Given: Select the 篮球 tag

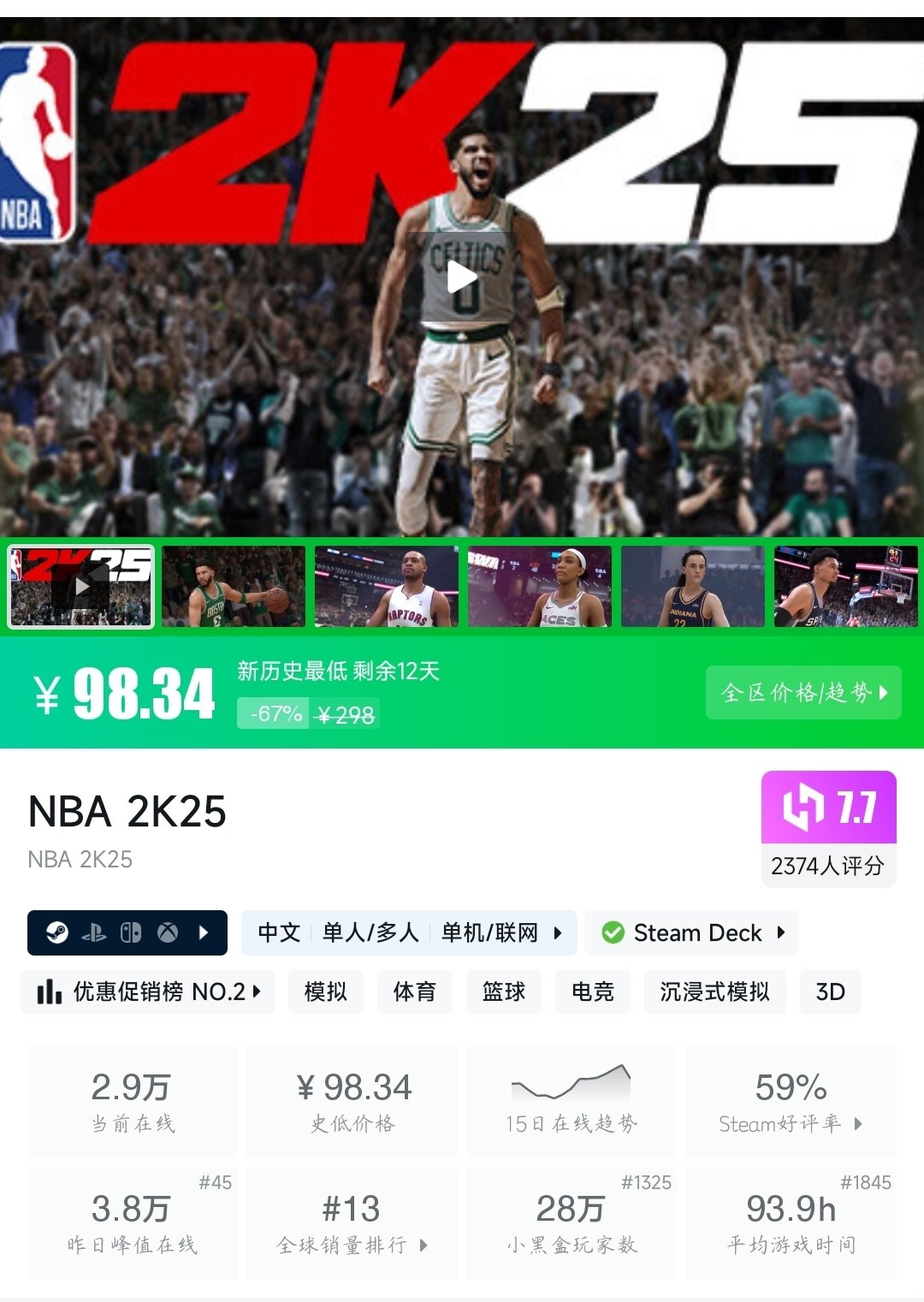Looking at the screenshot, I should tap(503, 991).
